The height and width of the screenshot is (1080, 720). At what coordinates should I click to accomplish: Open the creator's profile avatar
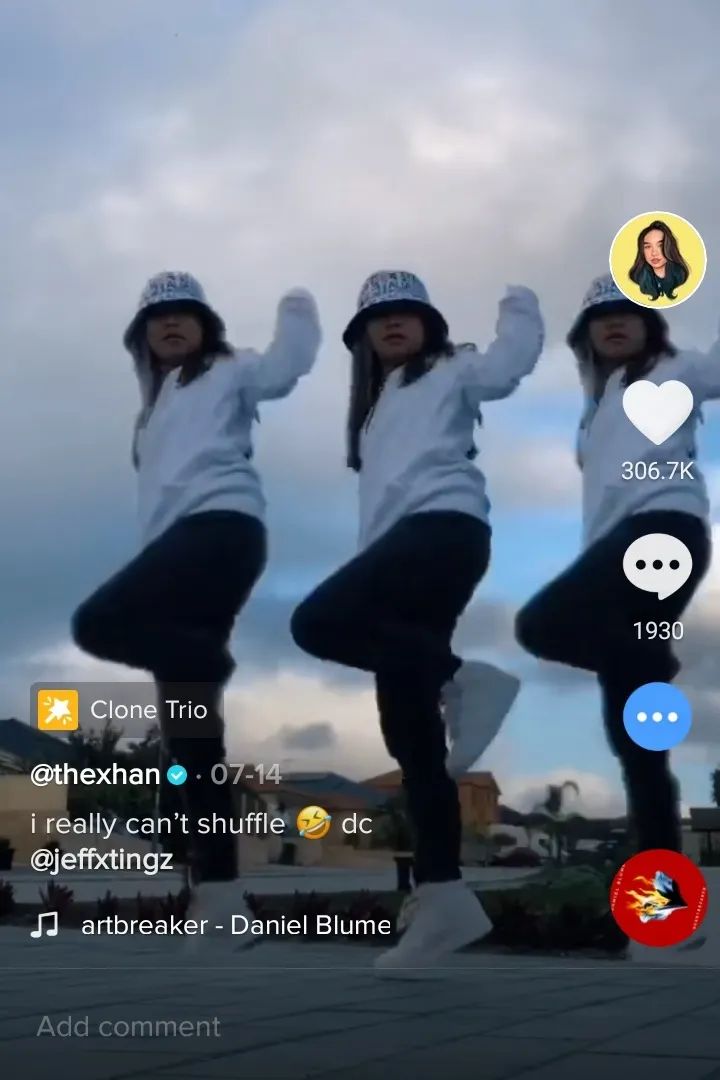657,260
